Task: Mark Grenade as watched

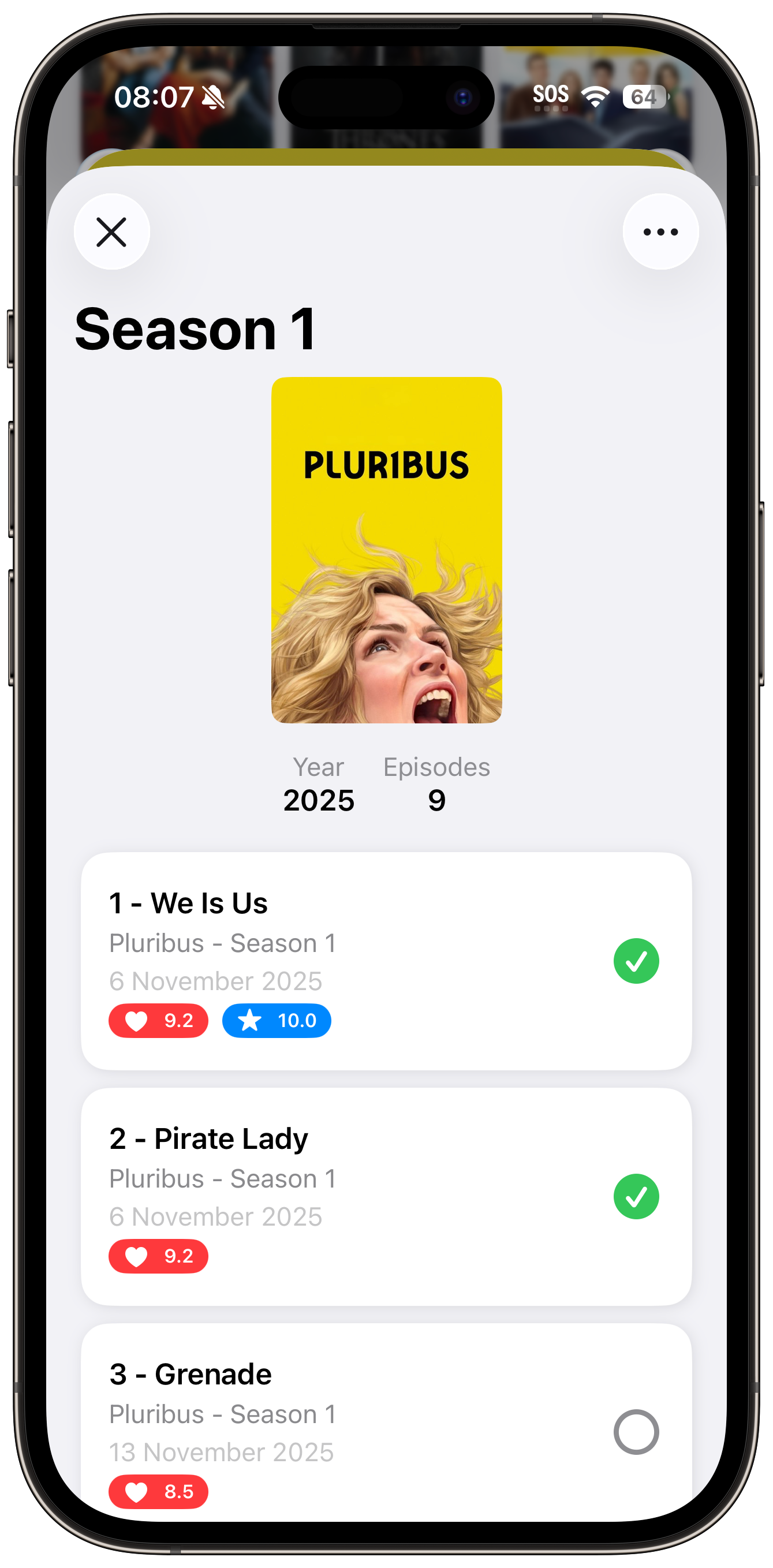Action: click(x=636, y=1432)
